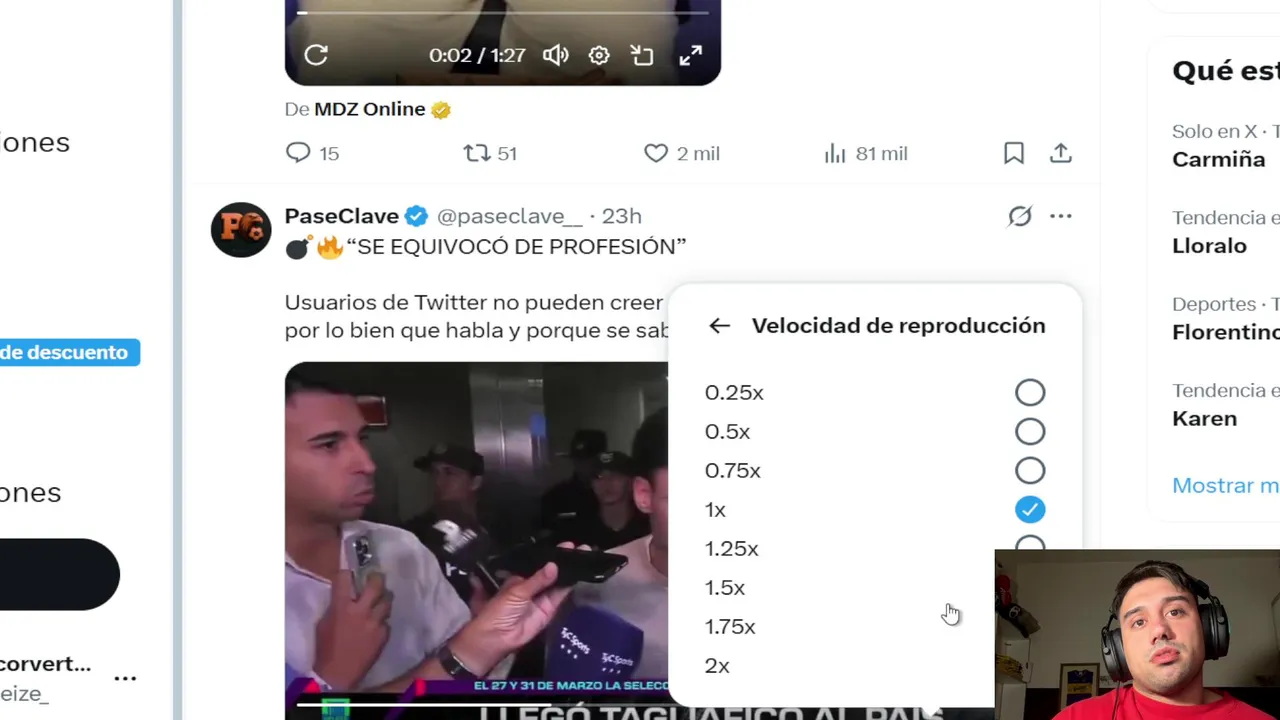The width and height of the screenshot is (1280, 720).
Task: Expand the top video to fullscreen
Action: coord(690,56)
